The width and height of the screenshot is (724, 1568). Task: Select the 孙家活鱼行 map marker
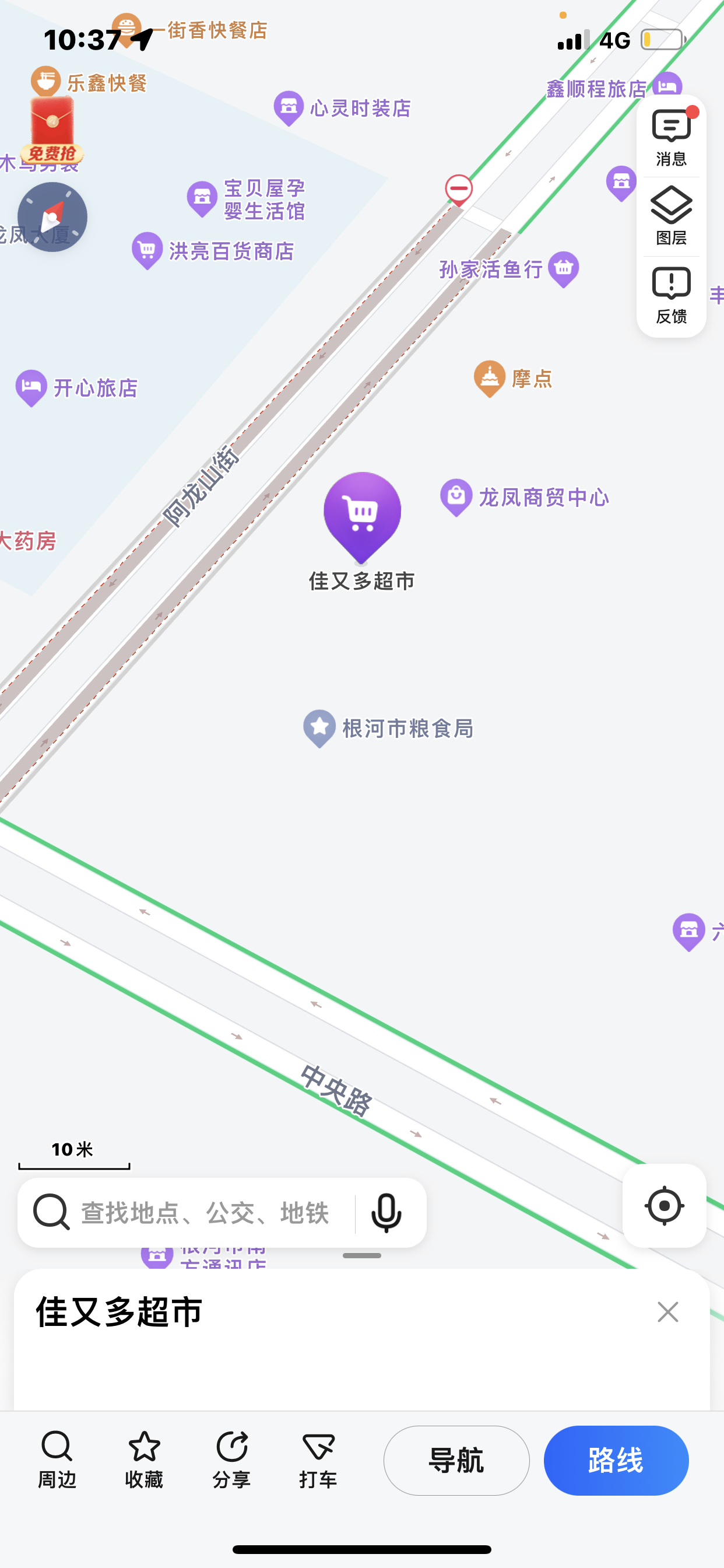(x=563, y=268)
